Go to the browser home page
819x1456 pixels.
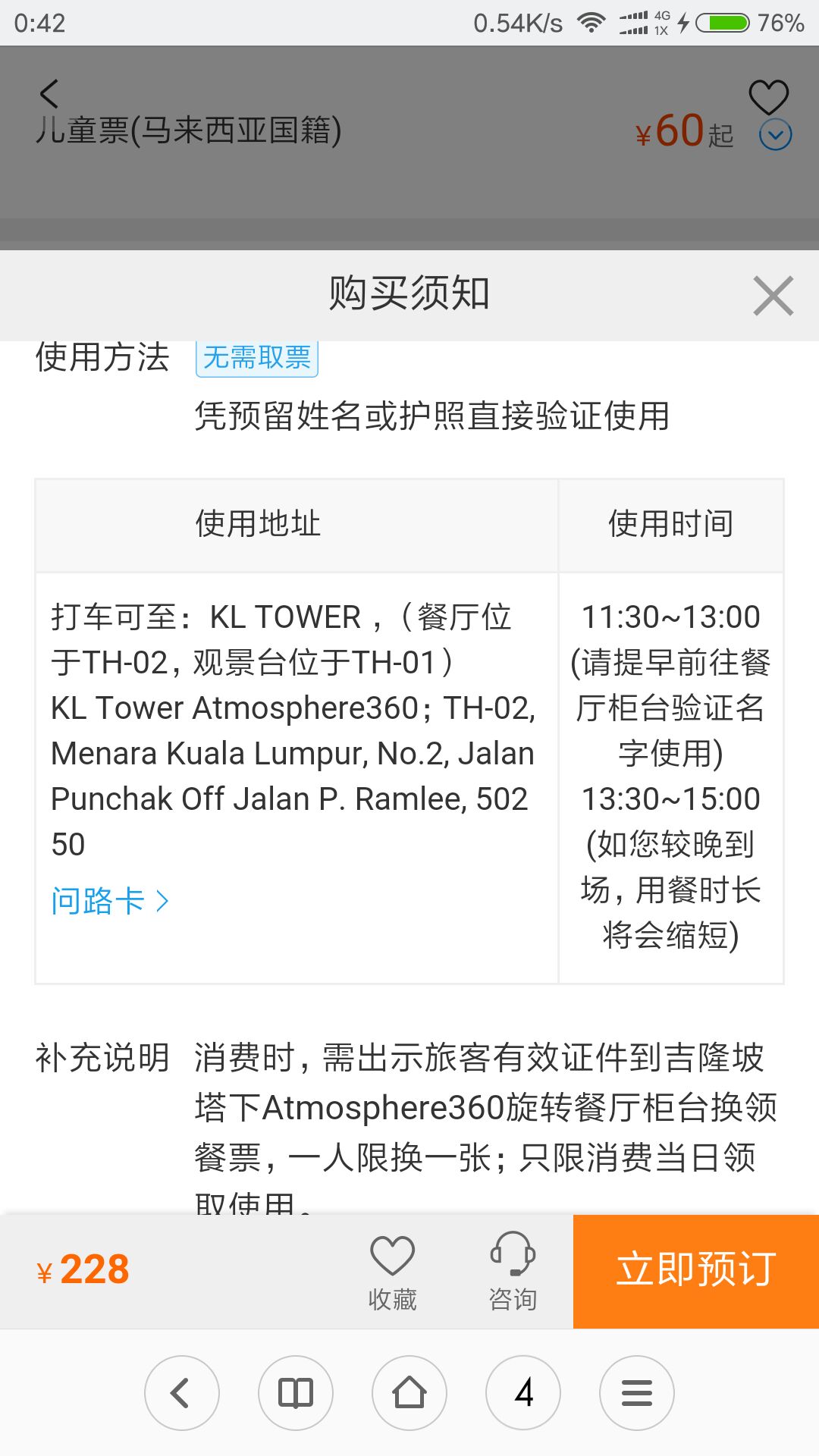pyautogui.click(x=409, y=1393)
